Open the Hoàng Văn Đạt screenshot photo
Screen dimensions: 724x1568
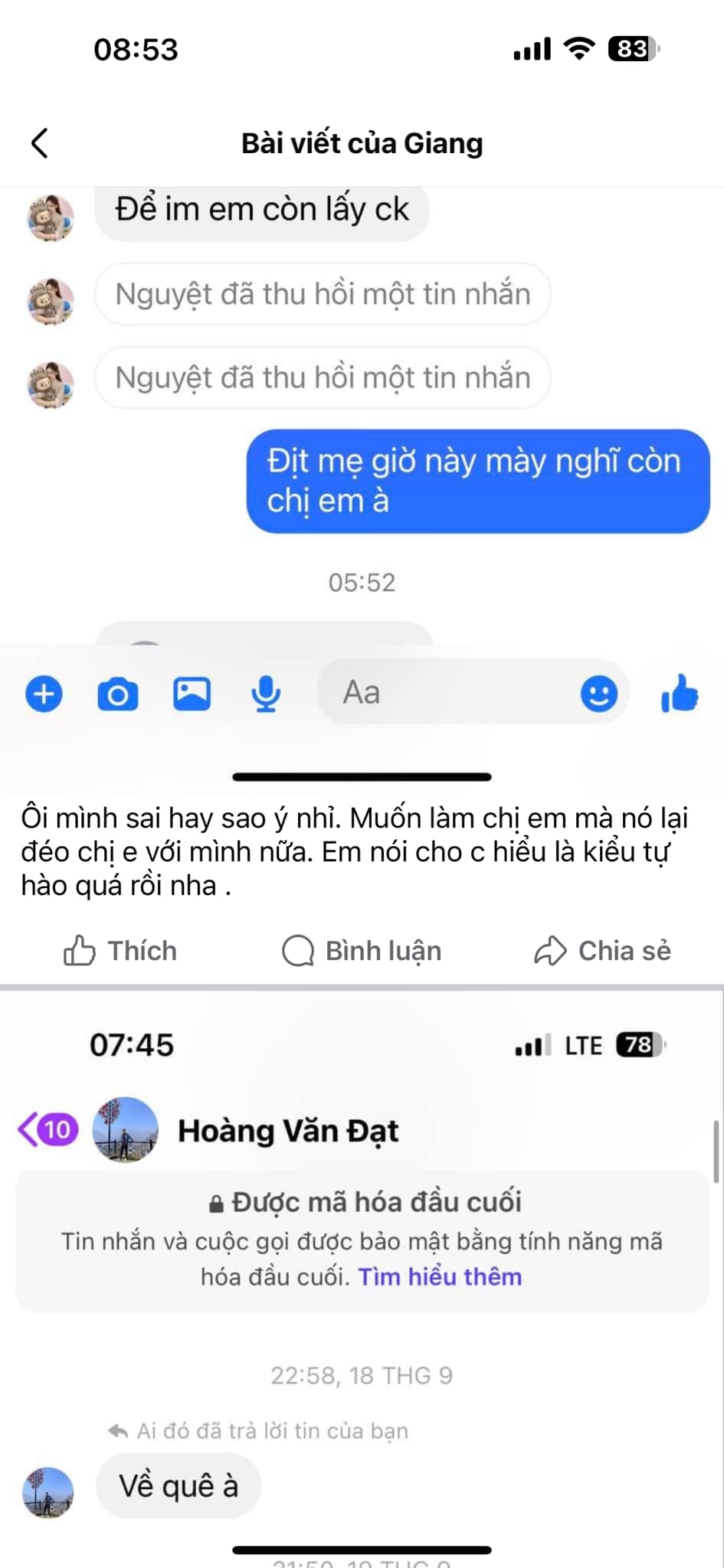coord(362,1286)
